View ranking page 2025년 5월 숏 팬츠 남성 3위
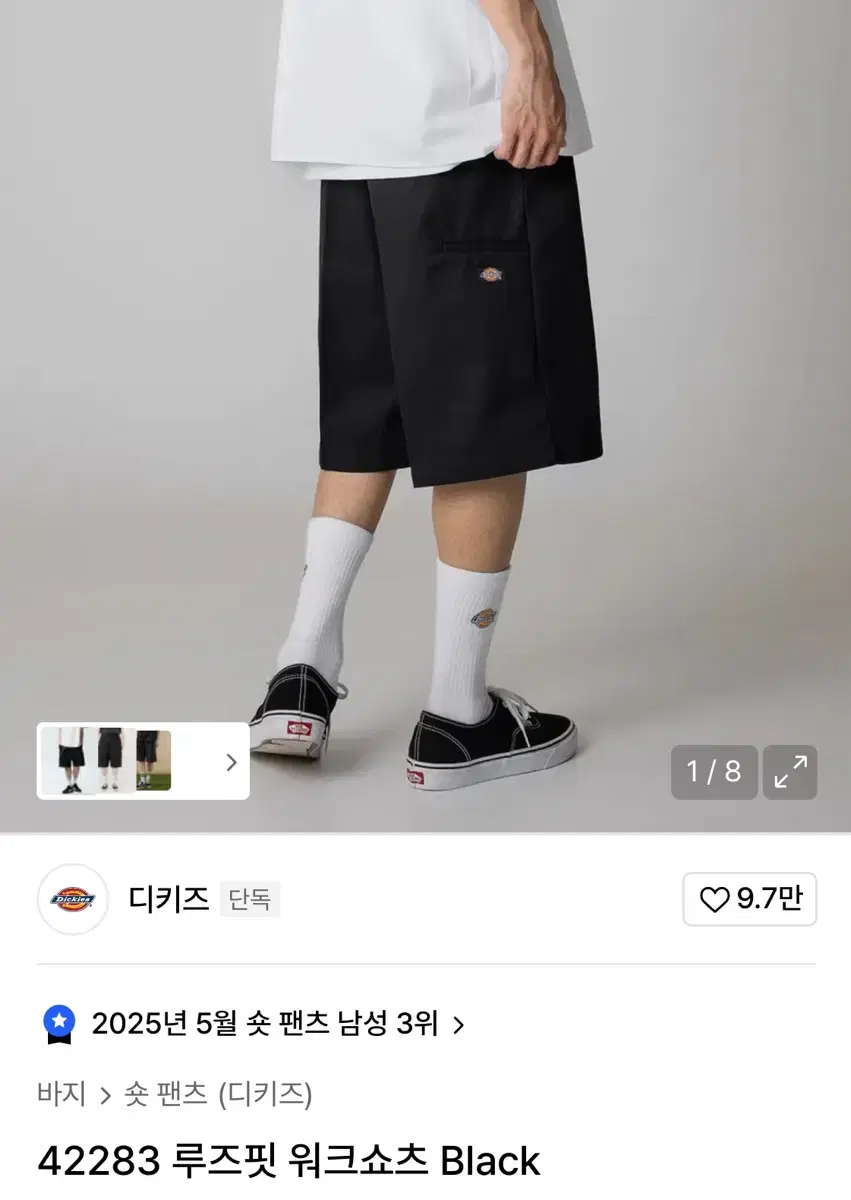 pos(270,1024)
